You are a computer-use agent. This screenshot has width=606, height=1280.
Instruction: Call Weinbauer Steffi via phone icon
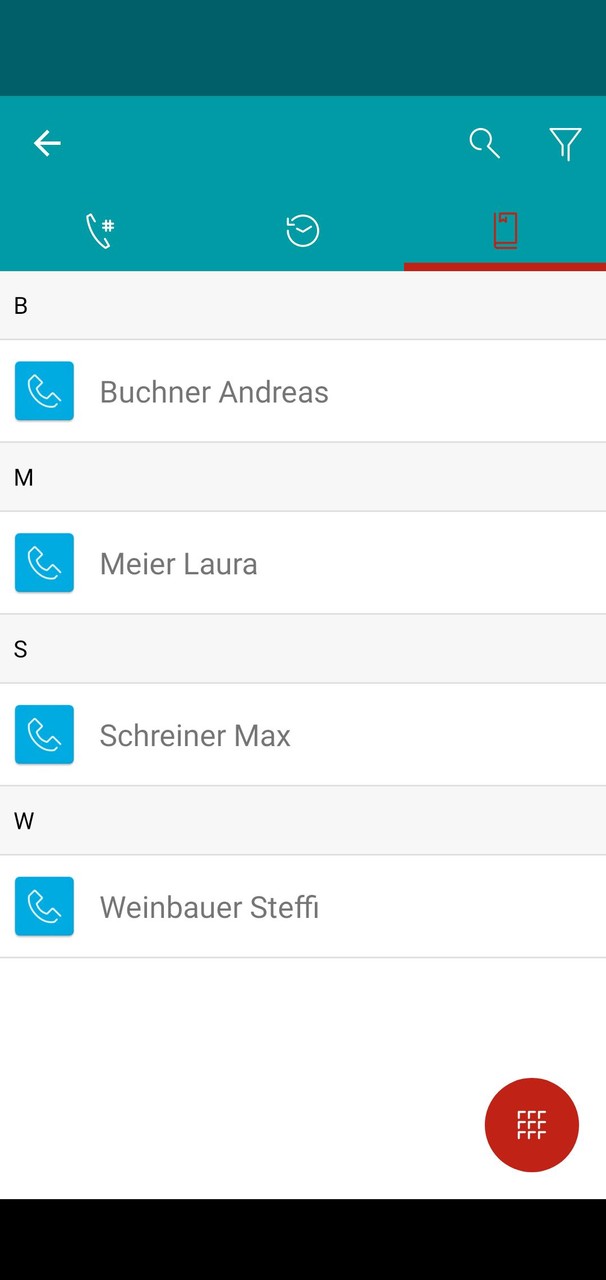point(44,907)
